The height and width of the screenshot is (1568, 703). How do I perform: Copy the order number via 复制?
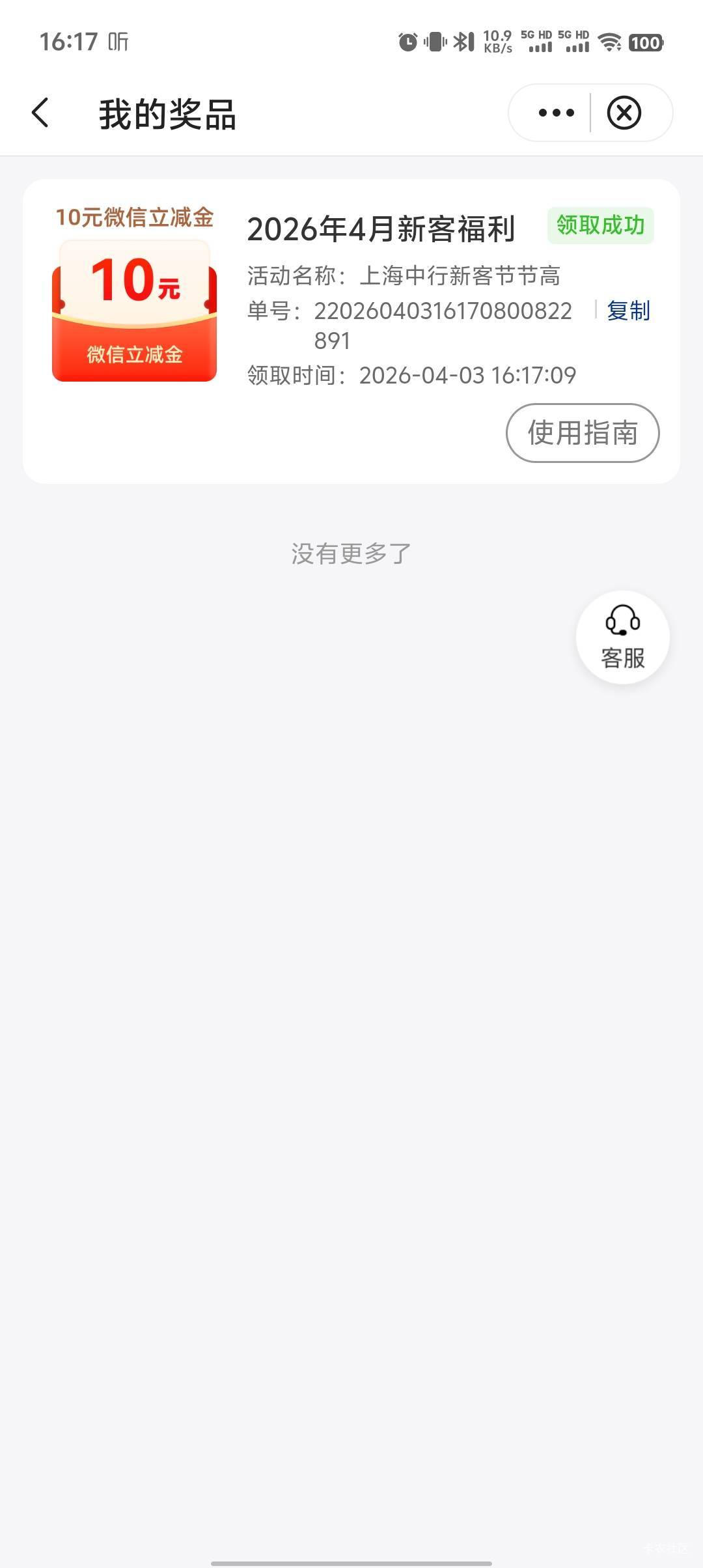628,311
